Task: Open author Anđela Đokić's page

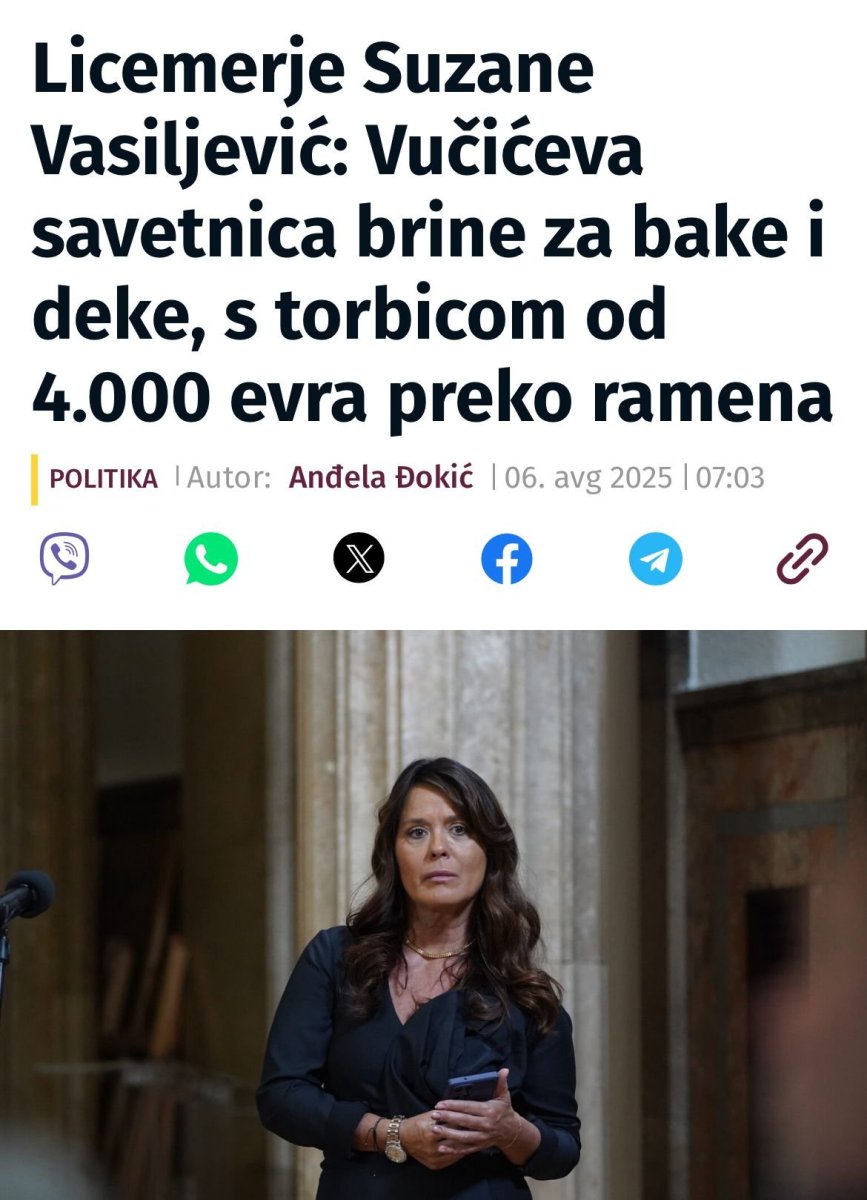Action: 383,478
